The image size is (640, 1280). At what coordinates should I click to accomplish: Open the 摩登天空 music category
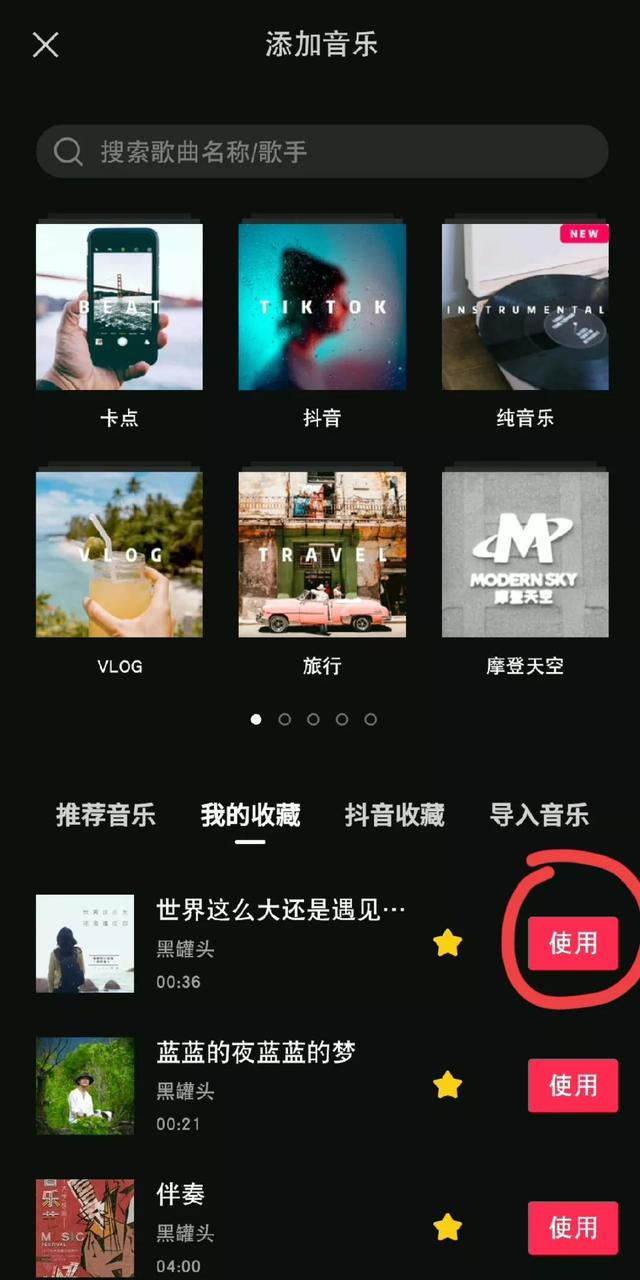coord(525,555)
